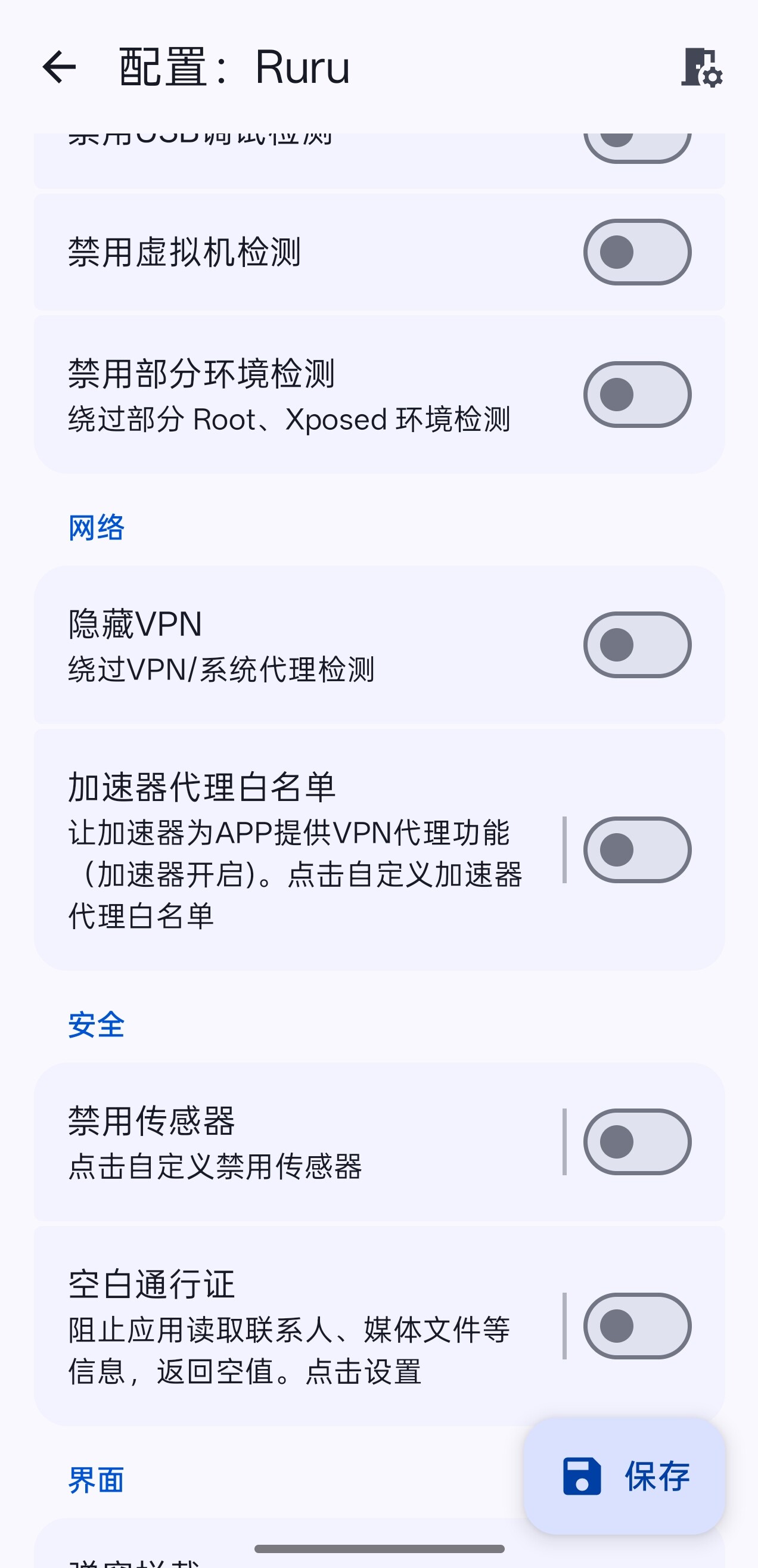Open 禁用传感器 row to customize sensors
Viewport: 758px width, 1568px height.
pos(299,1142)
